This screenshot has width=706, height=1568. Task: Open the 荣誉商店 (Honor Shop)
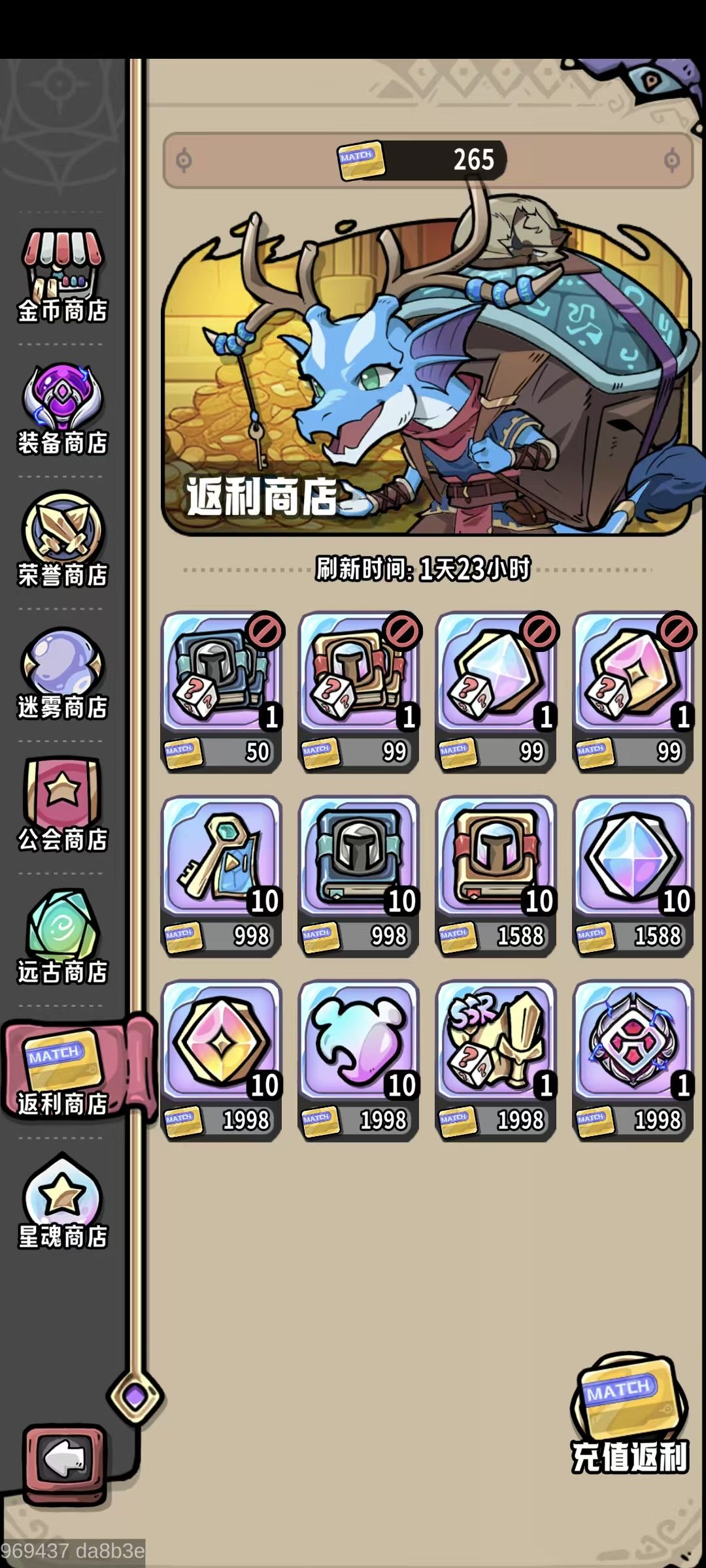click(x=63, y=536)
